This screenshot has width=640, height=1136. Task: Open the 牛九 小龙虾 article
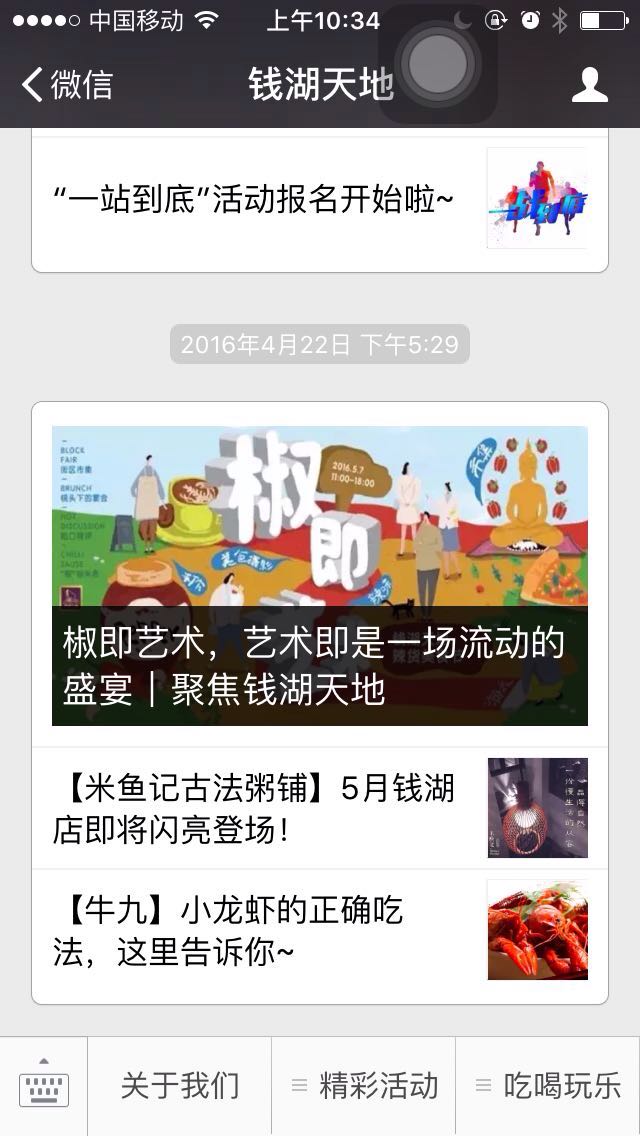pyautogui.click(x=320, y=930)
